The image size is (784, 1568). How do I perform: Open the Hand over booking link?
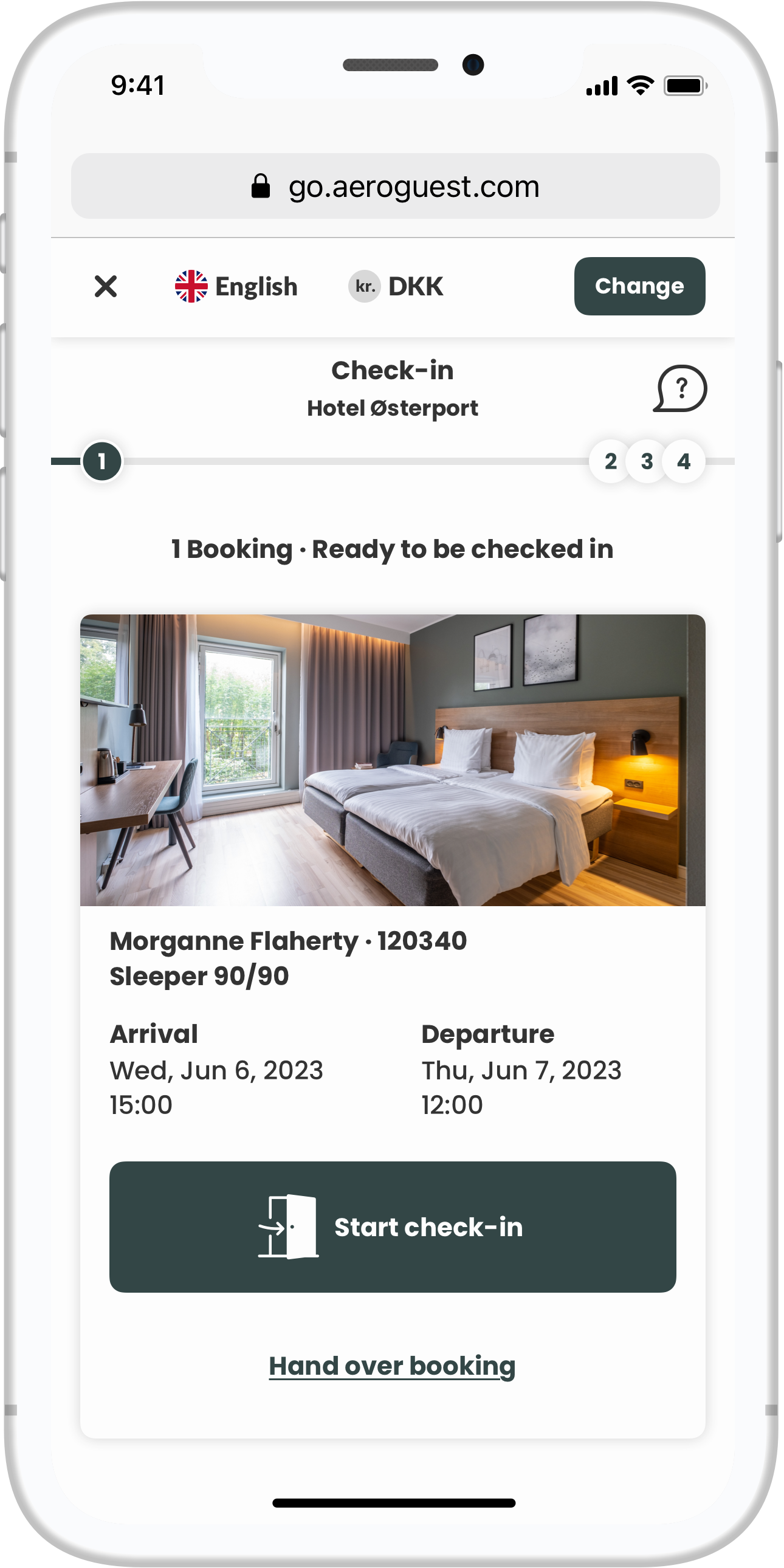click(392, 1366)
